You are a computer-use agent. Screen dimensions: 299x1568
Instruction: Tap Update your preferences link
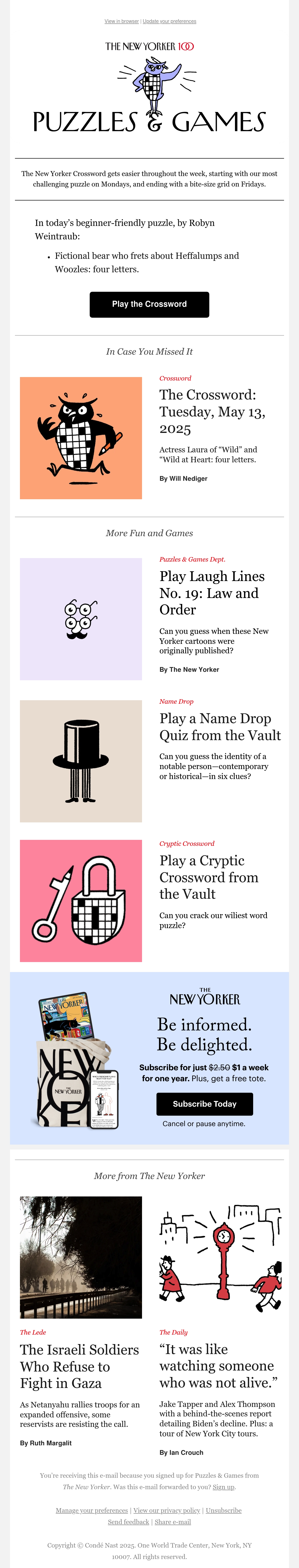click(x=169, y=21)
